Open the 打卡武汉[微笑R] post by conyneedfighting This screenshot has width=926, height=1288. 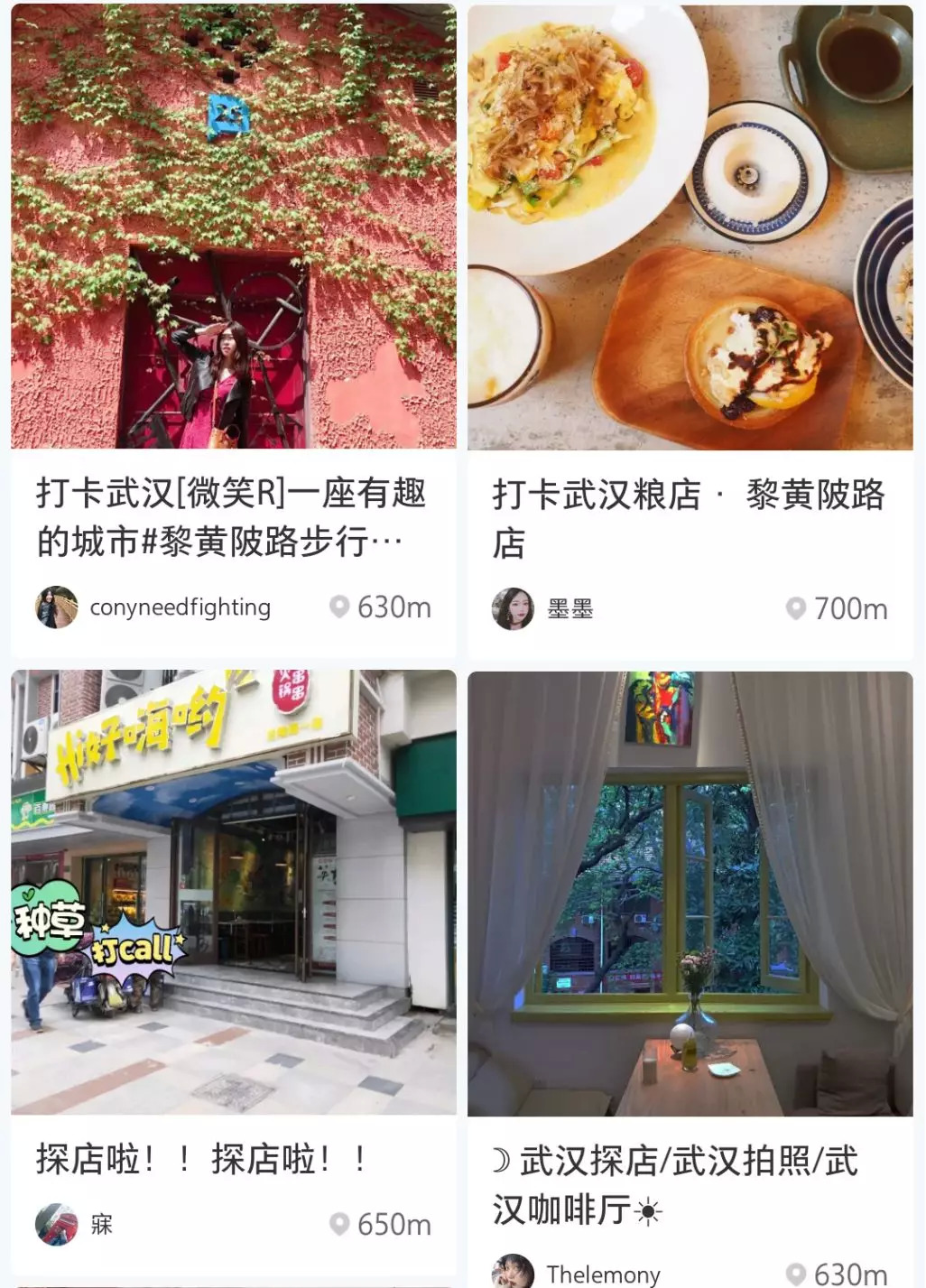tap(233, 227)
